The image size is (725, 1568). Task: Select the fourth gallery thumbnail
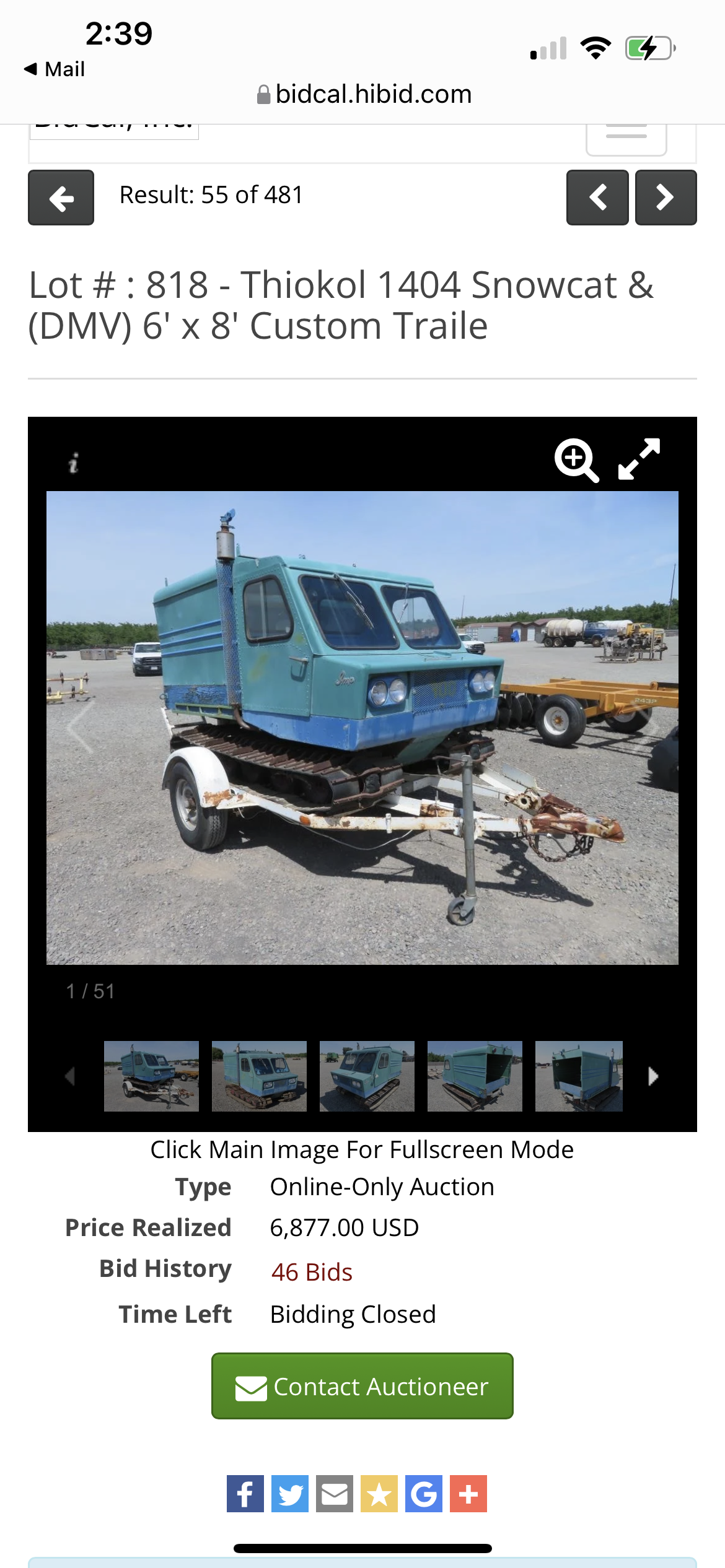[475, 1076]
